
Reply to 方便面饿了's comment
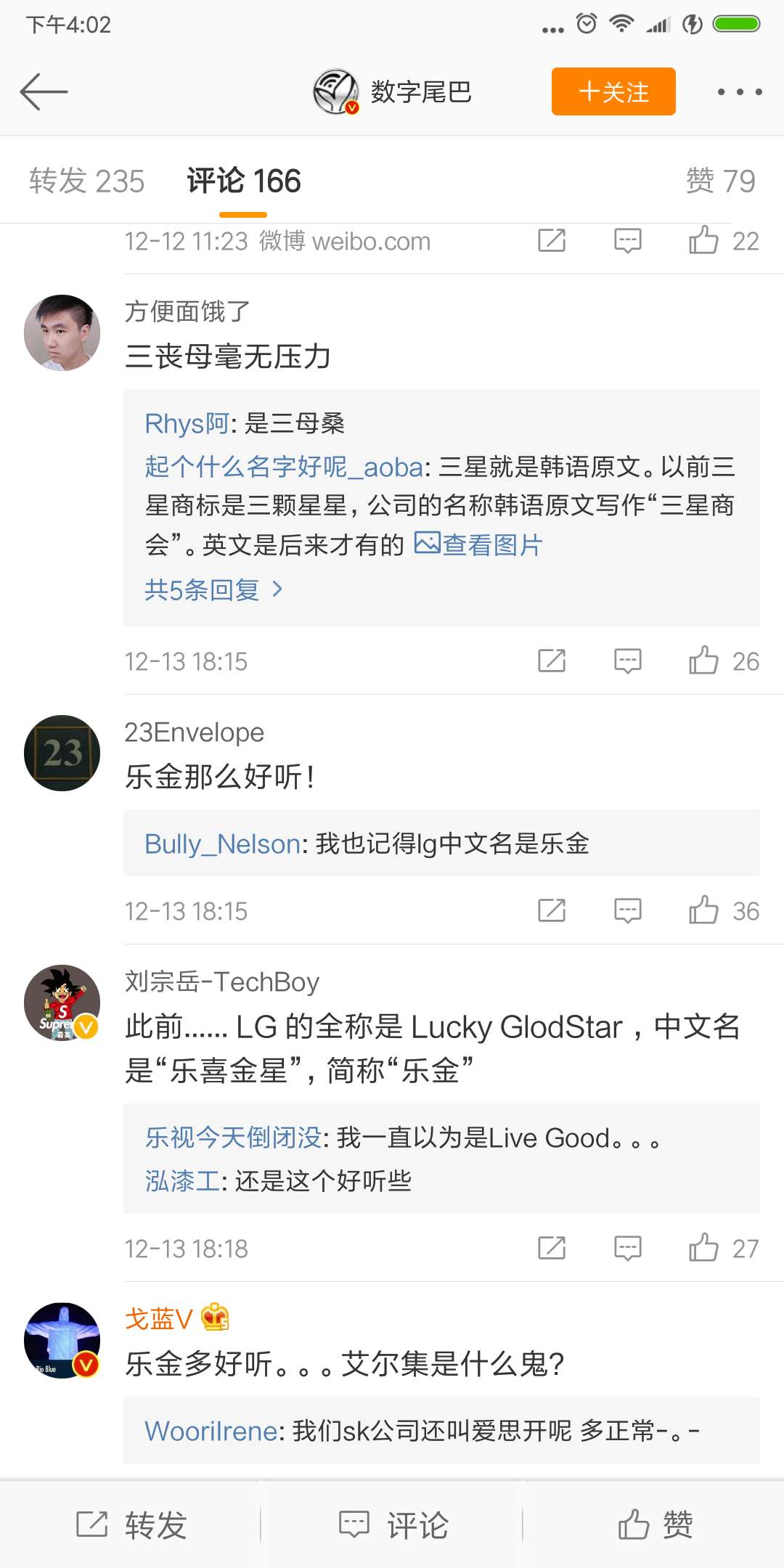point(627,661)
